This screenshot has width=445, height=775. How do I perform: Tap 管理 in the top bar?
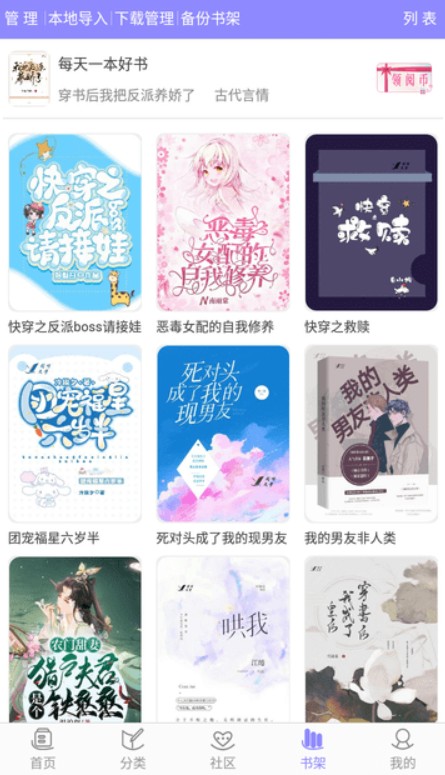(21, 19)
